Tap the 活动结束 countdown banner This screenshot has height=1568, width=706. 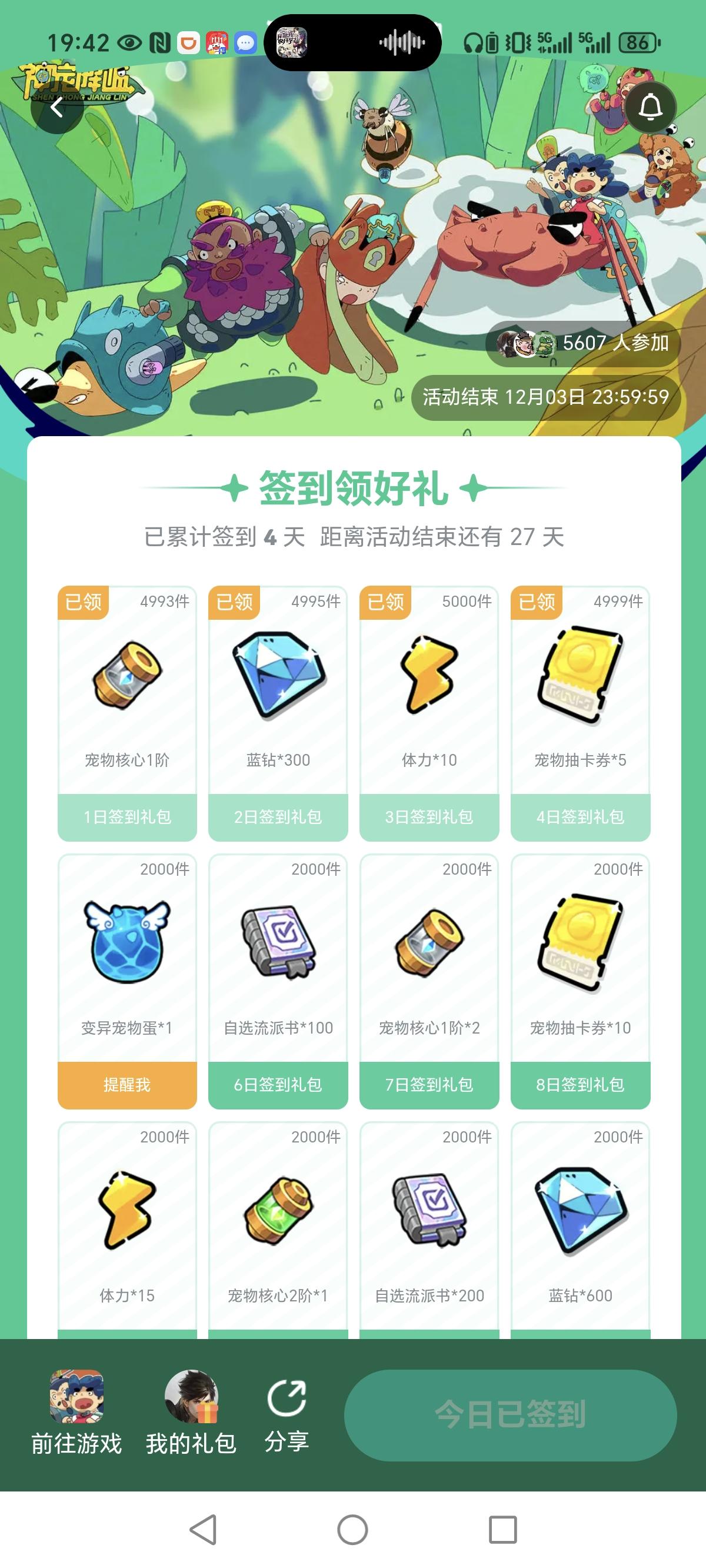tap(545, 396)
